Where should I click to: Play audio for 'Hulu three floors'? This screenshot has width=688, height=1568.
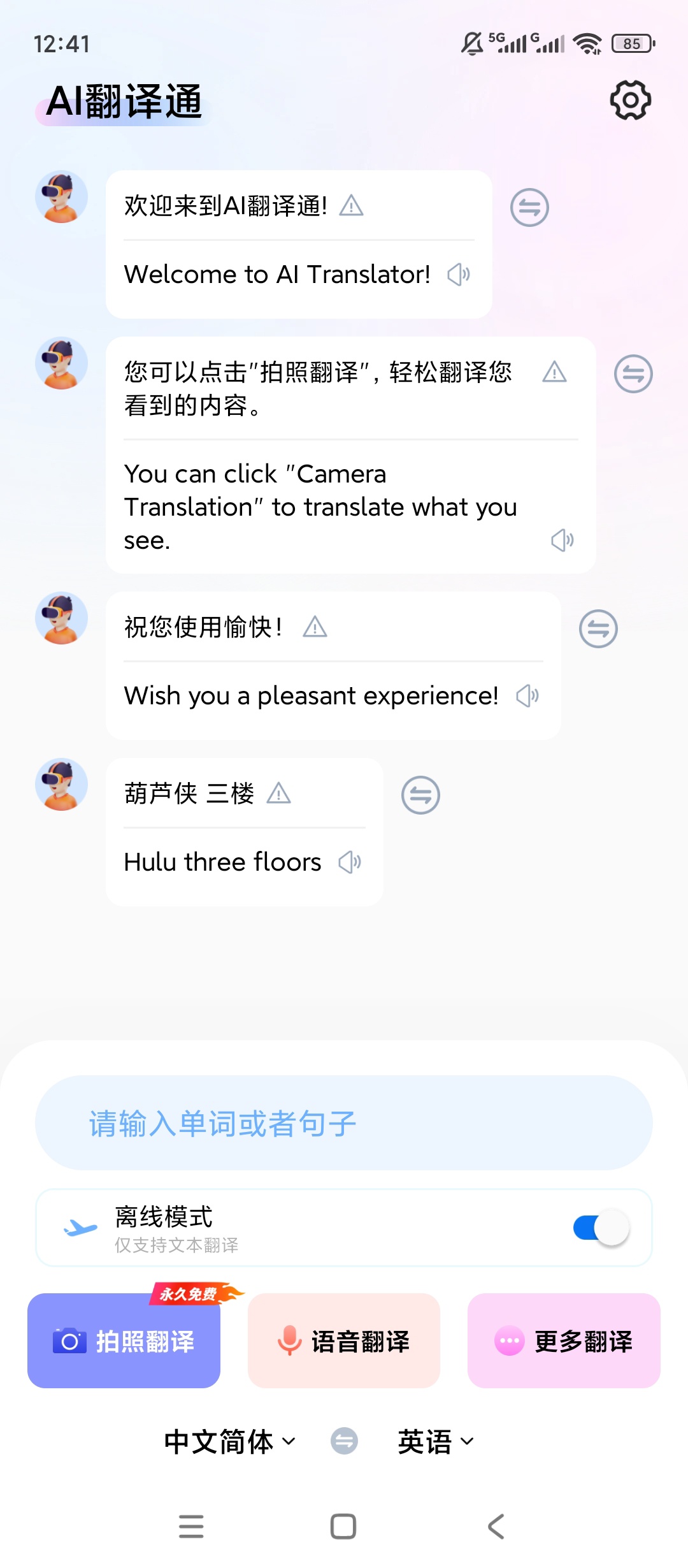coord(350,862)
